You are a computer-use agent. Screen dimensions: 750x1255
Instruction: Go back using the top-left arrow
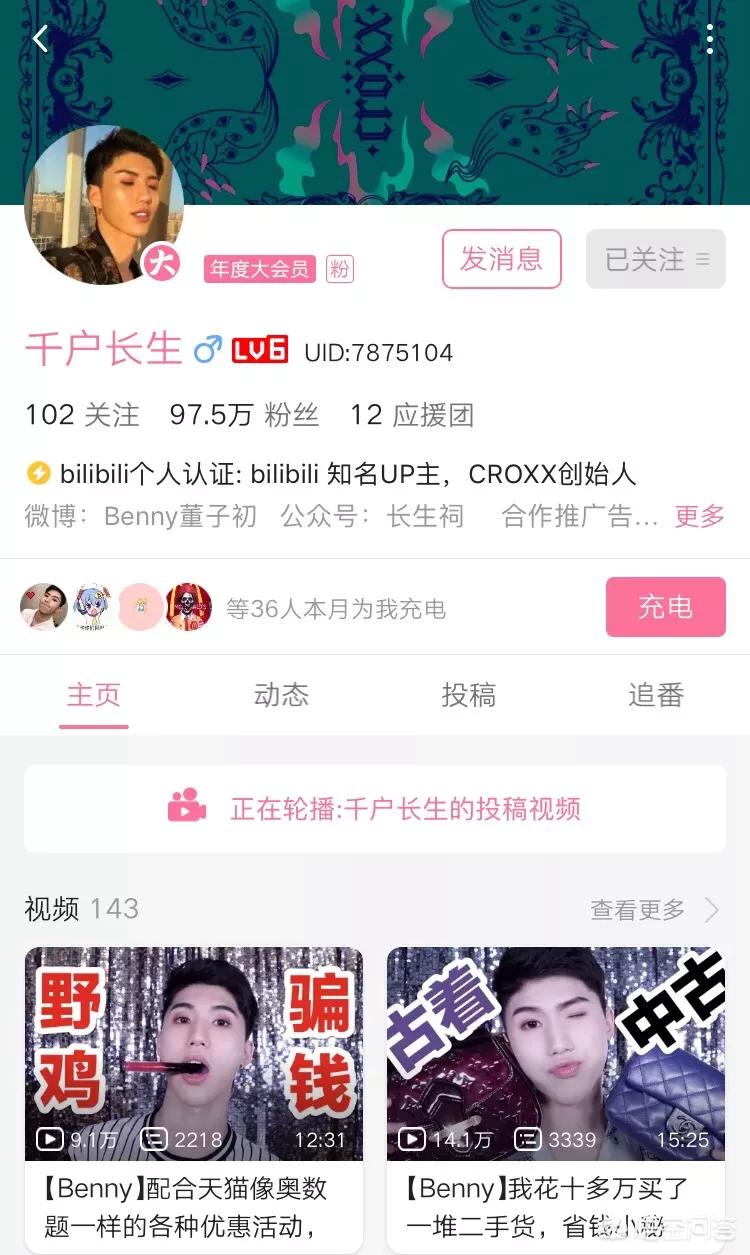coord(41,39)
